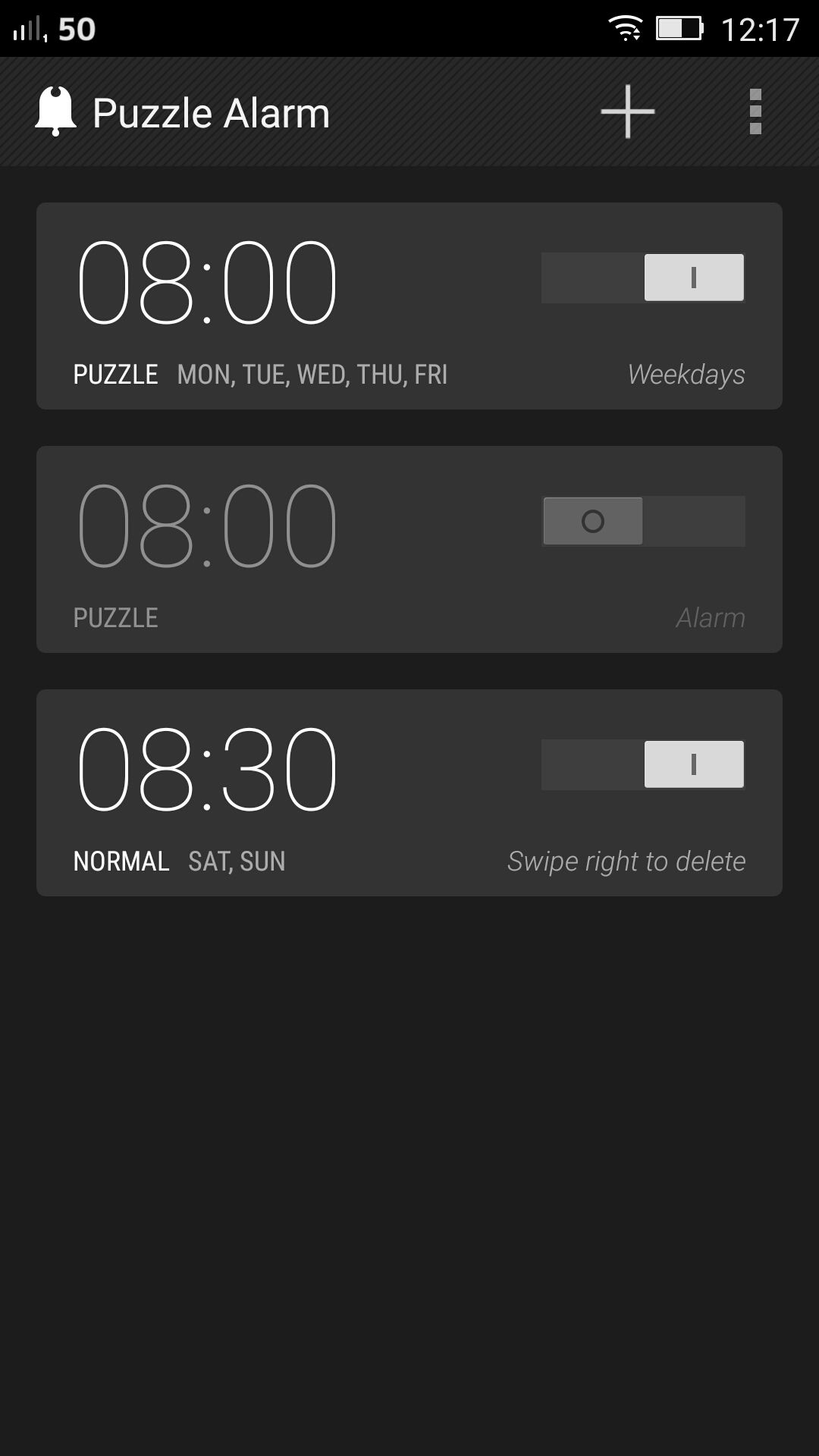Open the overflow menu
Screen dimensions: 819x1456
coord(755,112)
